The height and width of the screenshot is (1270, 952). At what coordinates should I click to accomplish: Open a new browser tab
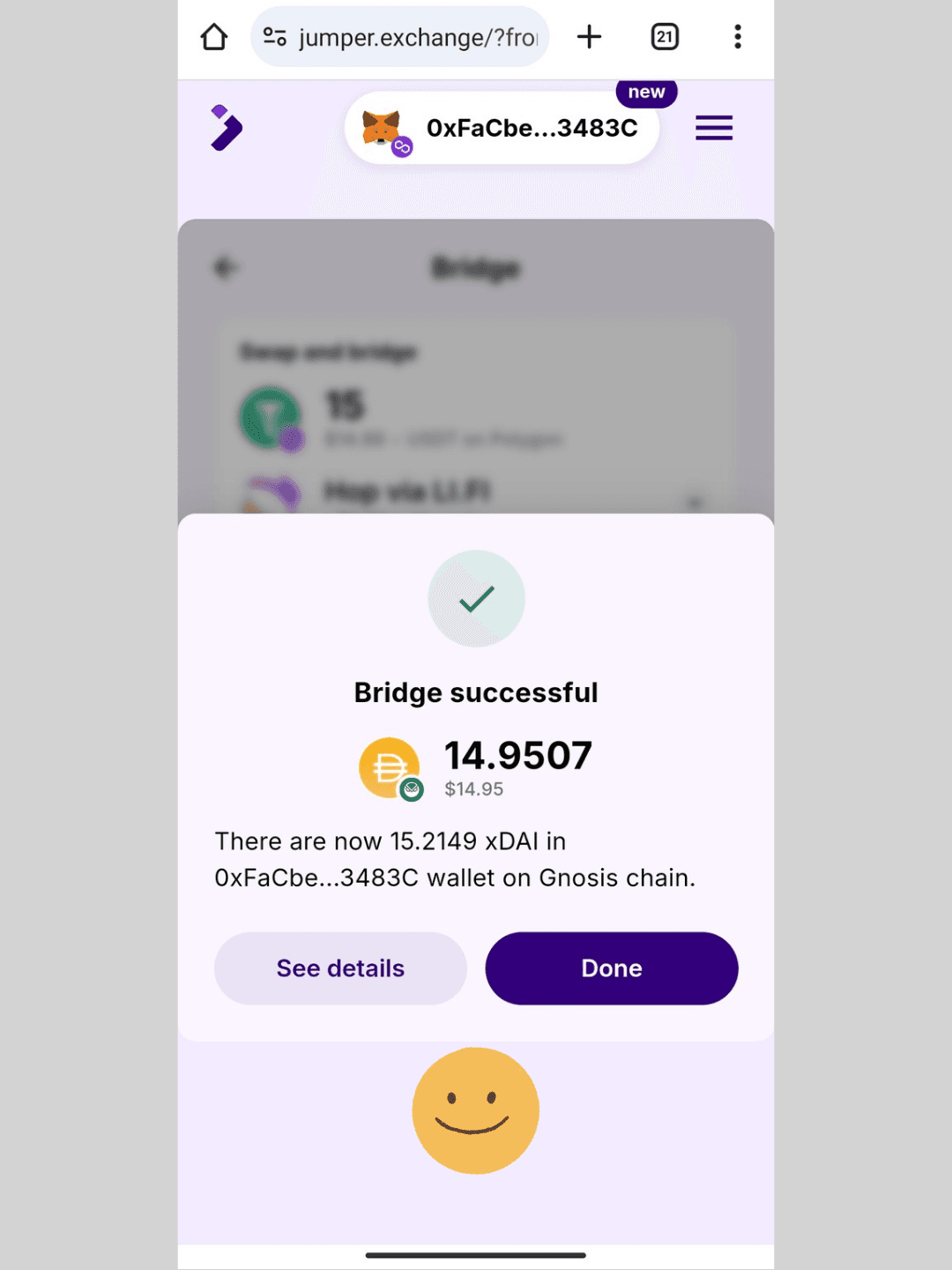[589, 37]
